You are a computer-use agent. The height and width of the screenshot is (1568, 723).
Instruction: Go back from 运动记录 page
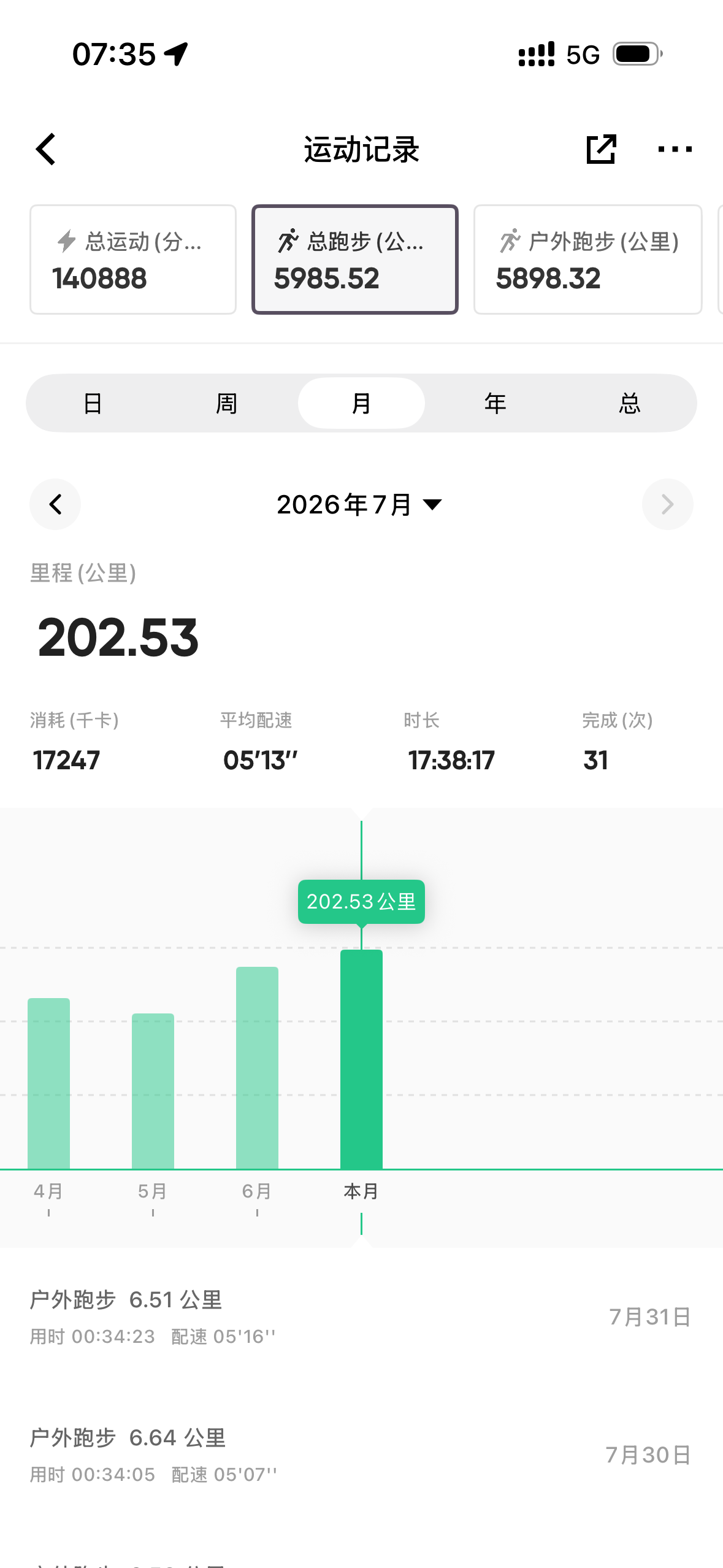(46, 149)
